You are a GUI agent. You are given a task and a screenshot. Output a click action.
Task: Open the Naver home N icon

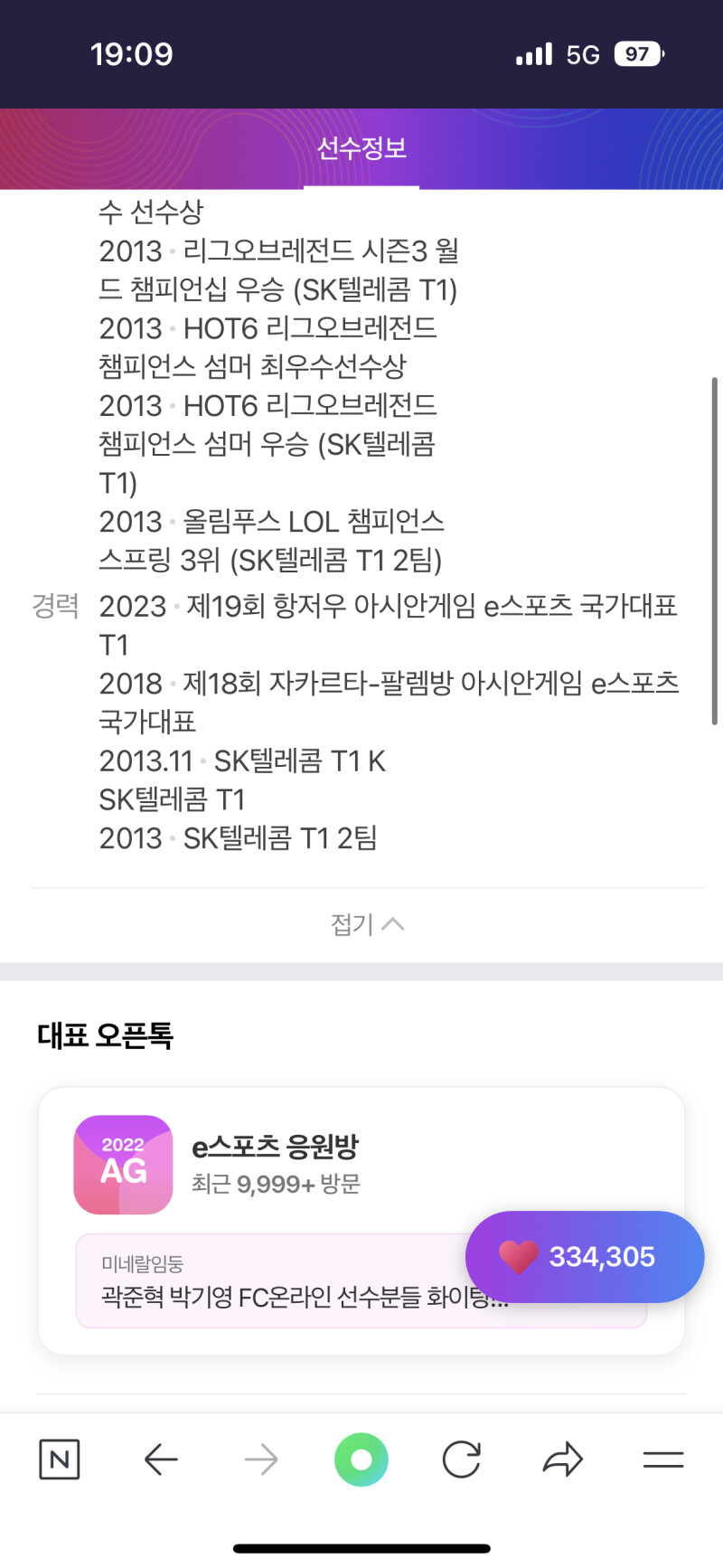[60, 1459]
